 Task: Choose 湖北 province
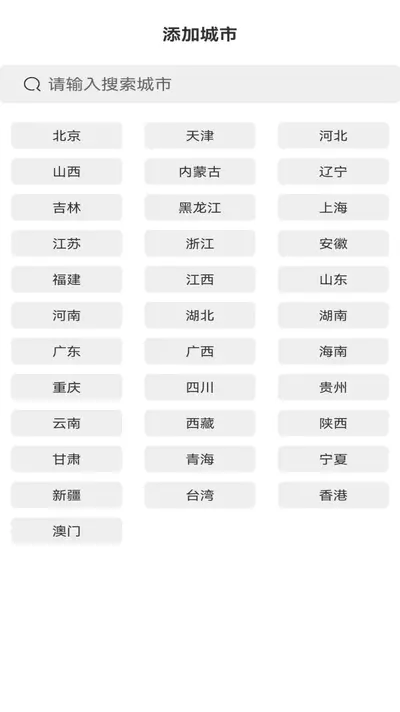point(200,315)
